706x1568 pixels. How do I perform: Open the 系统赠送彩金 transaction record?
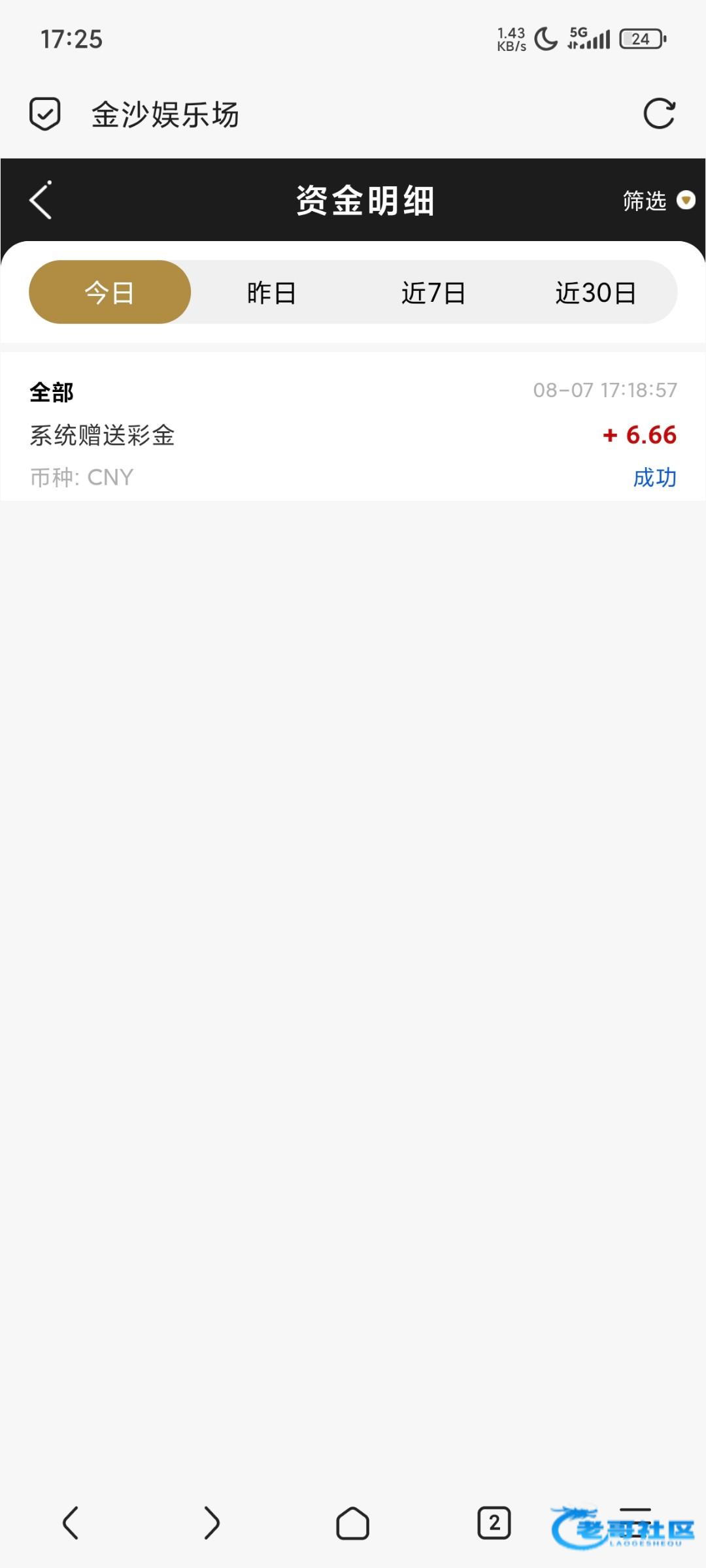click(x=353, y=434)
